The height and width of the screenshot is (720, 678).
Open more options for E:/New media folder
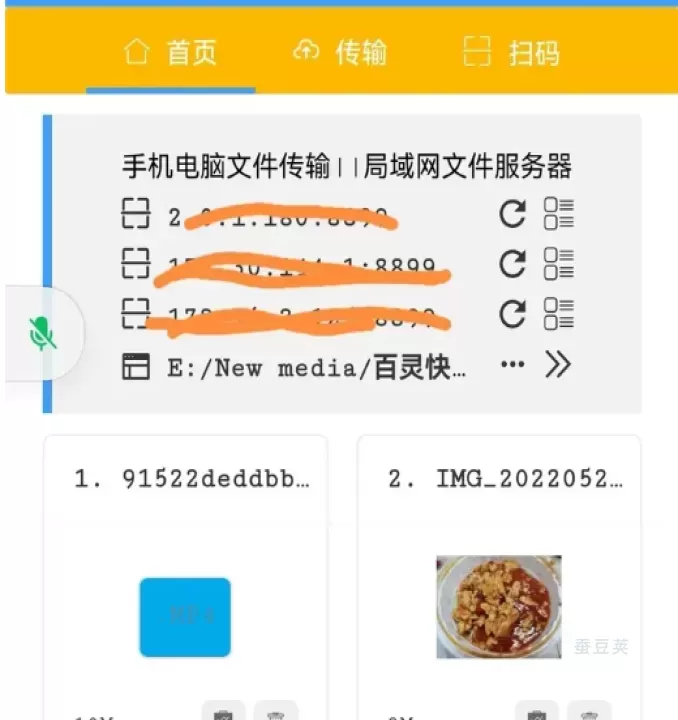(512, 365)
